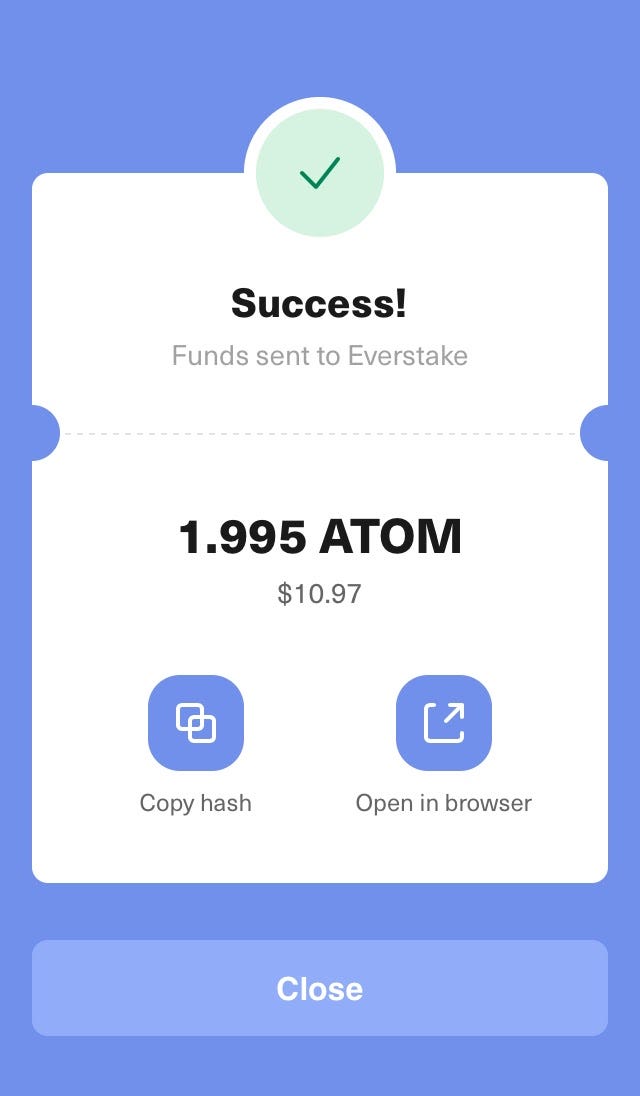Copy the transaction hash
The height and width of the screenshot is (1096, 640).
(x=196, y=723)
